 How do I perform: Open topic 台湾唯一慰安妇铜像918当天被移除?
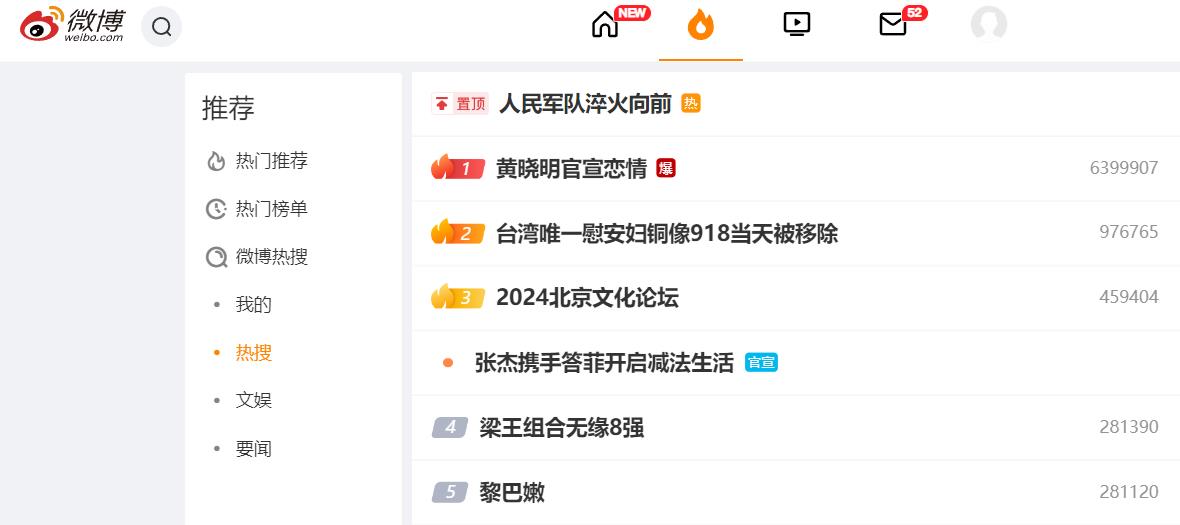click(666, 233)
